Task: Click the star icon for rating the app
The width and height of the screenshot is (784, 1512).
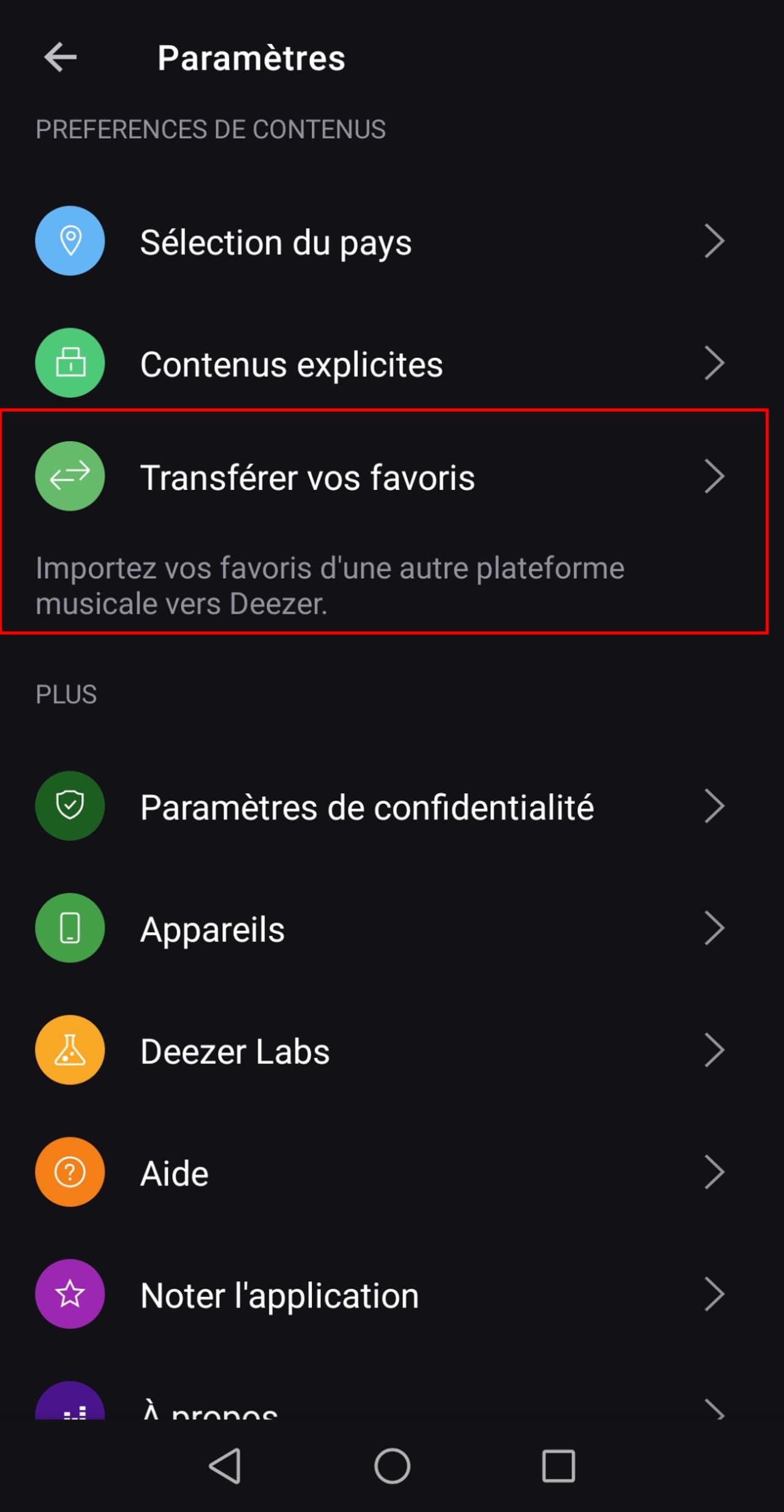Action: click(69, 1295)
